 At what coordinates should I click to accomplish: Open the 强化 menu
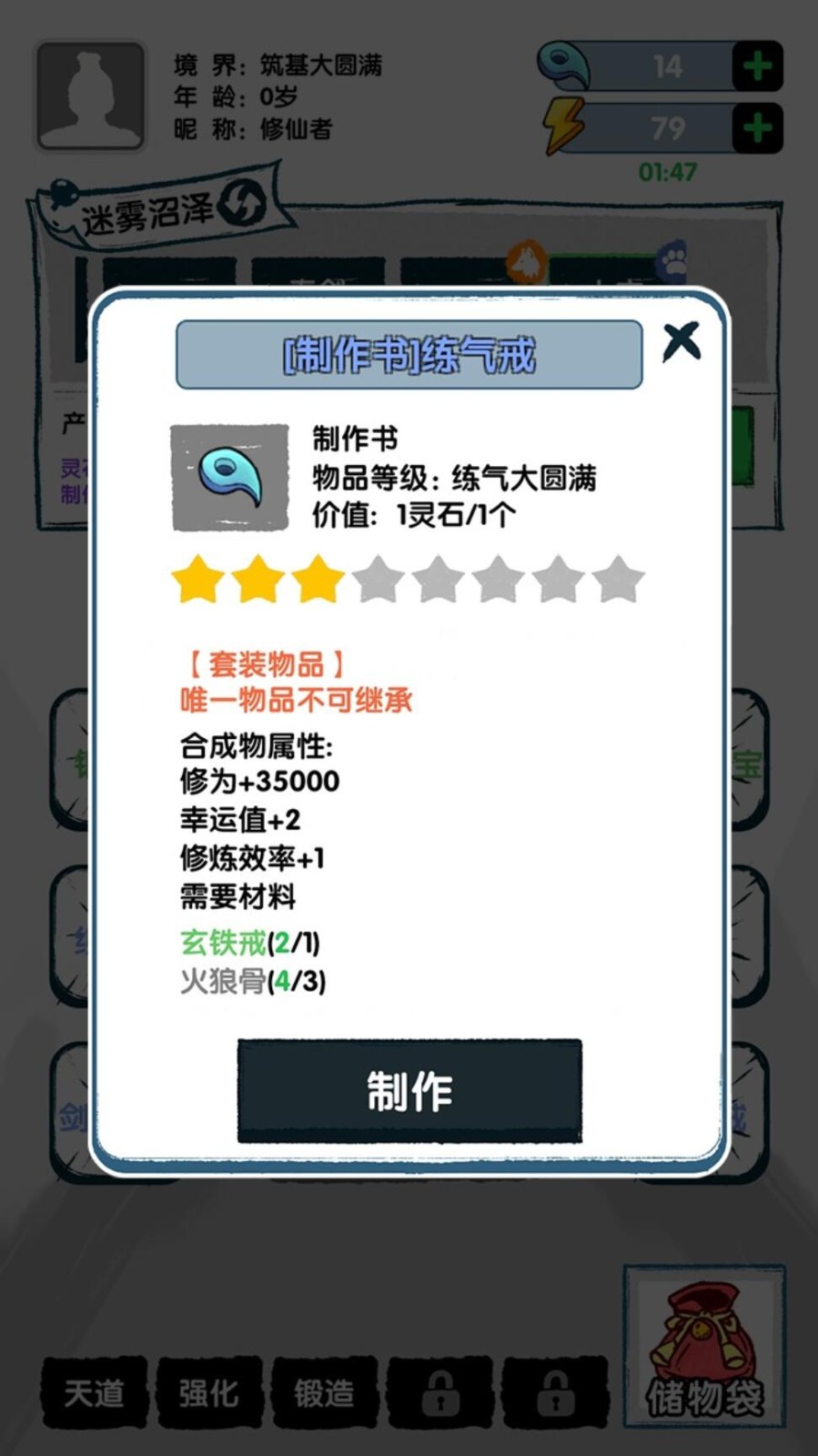coord(208,1391)
